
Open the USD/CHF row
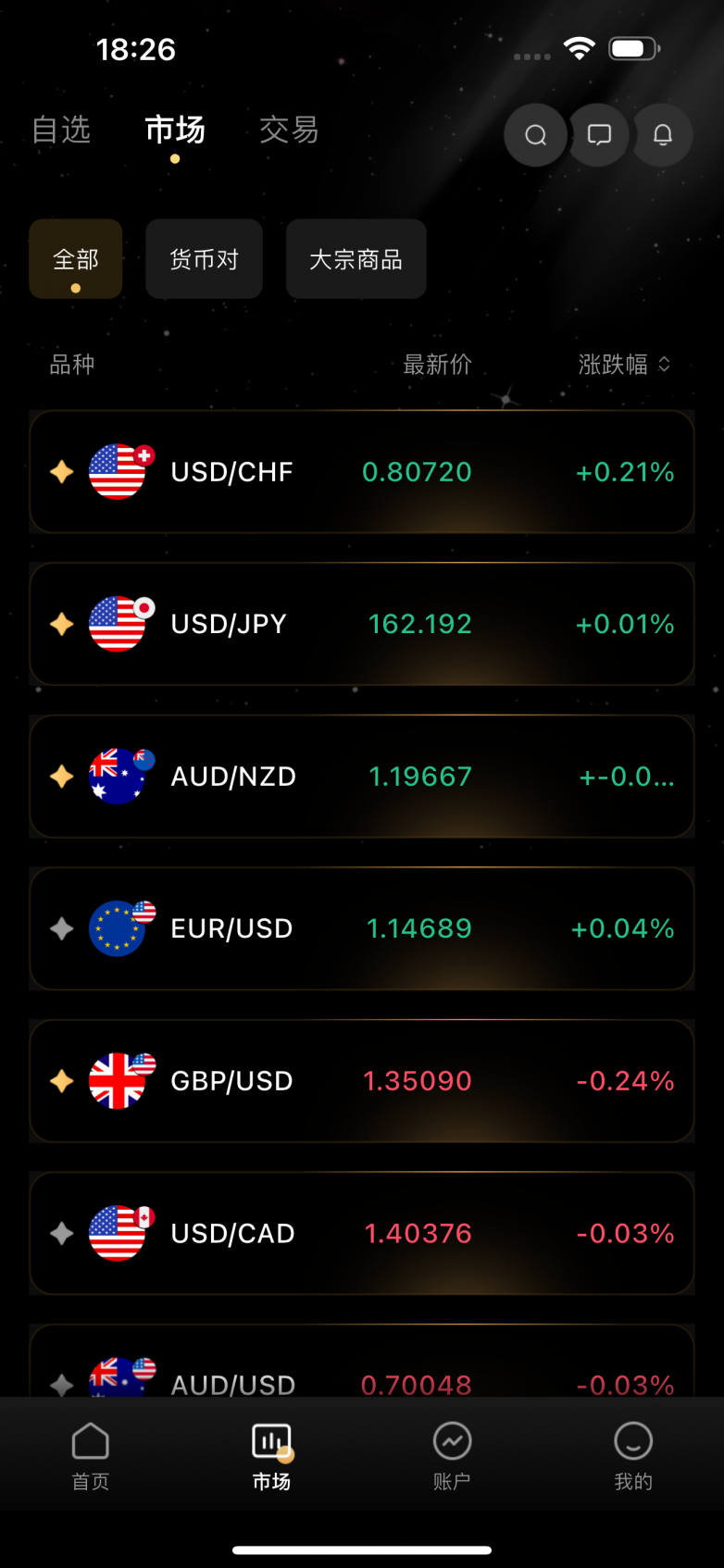pos(362,472)
